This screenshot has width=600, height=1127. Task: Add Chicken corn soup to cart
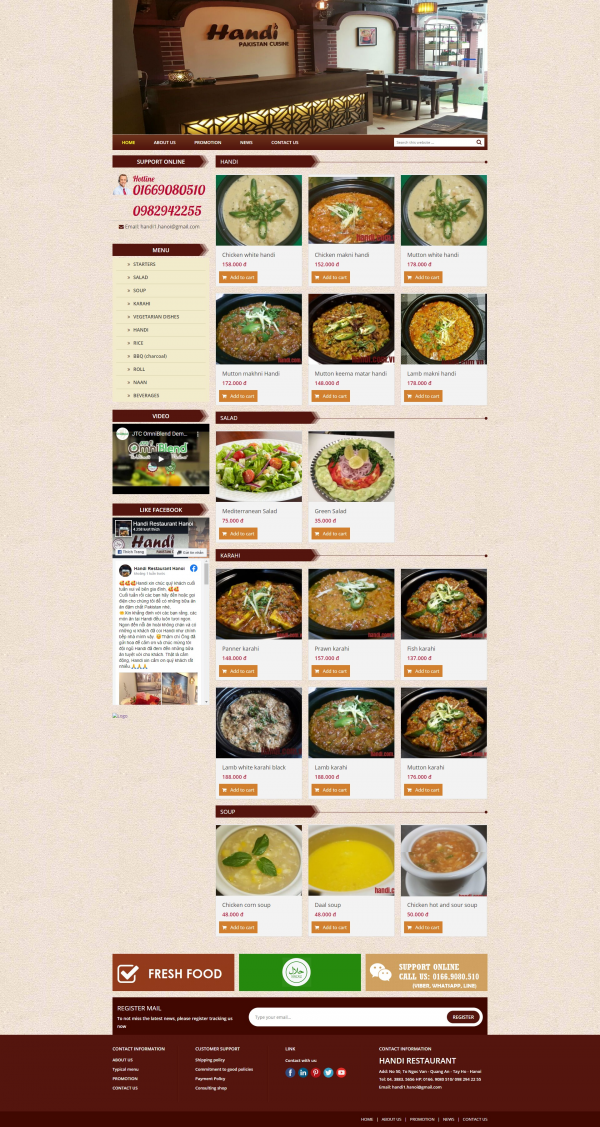click(239, 927)
